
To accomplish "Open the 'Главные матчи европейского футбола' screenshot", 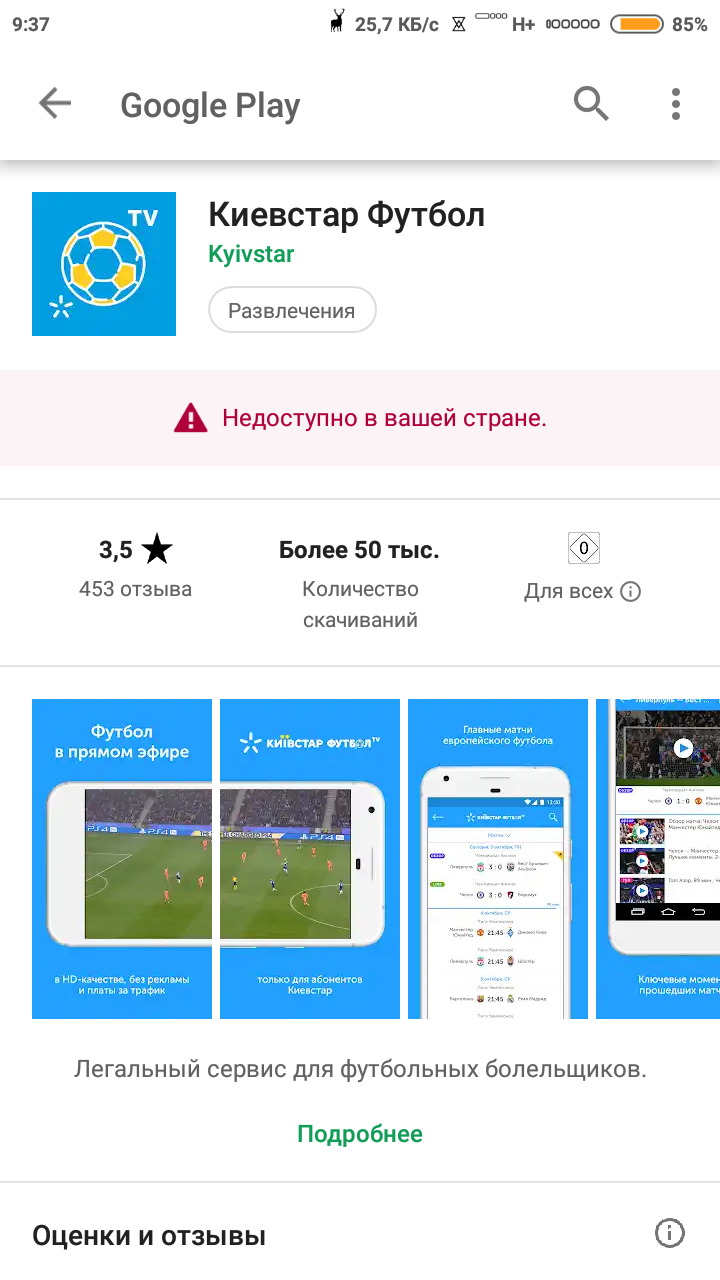I will (498, 858).
